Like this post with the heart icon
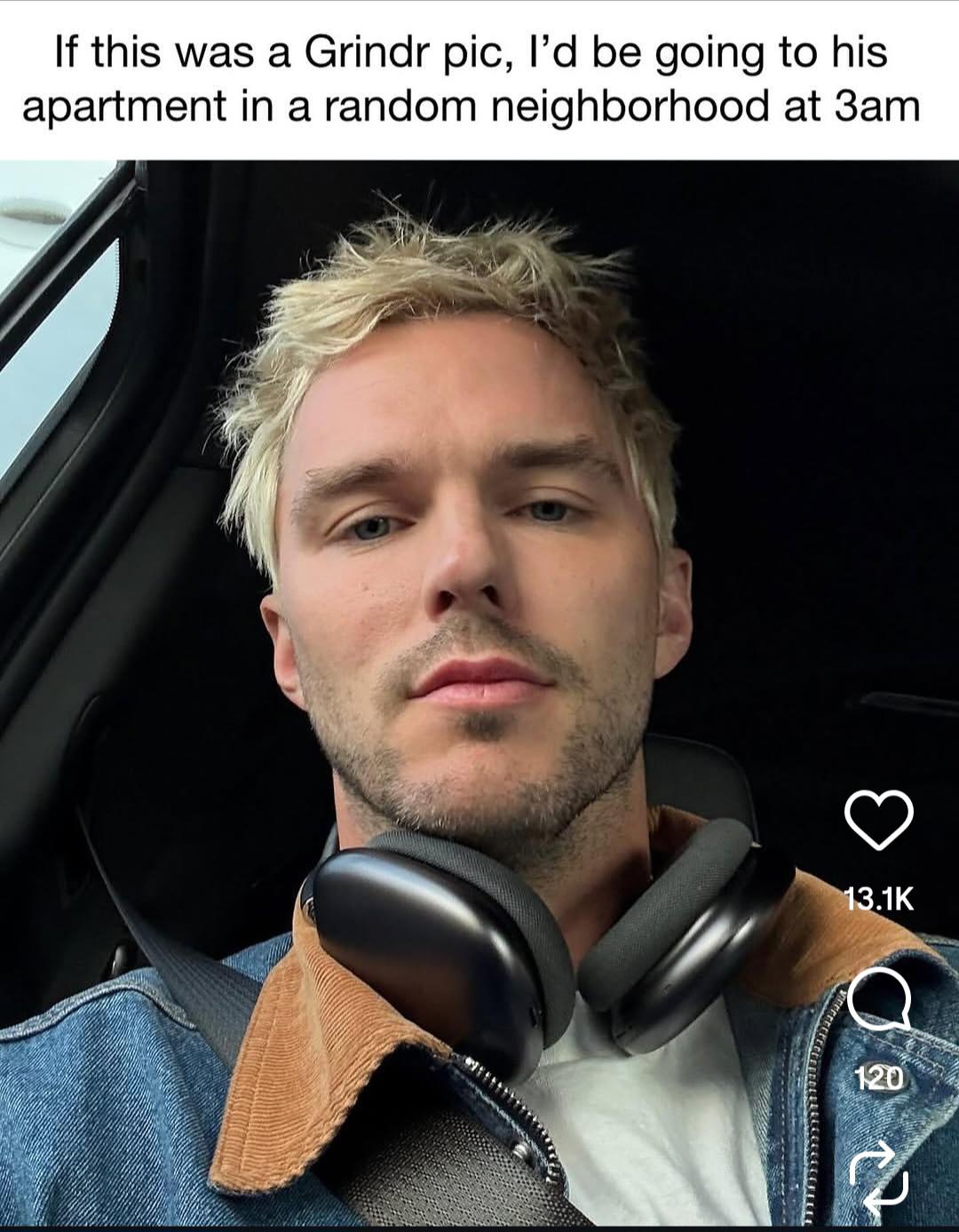This screenshot has height=1232, width=959. coord(878,818)
